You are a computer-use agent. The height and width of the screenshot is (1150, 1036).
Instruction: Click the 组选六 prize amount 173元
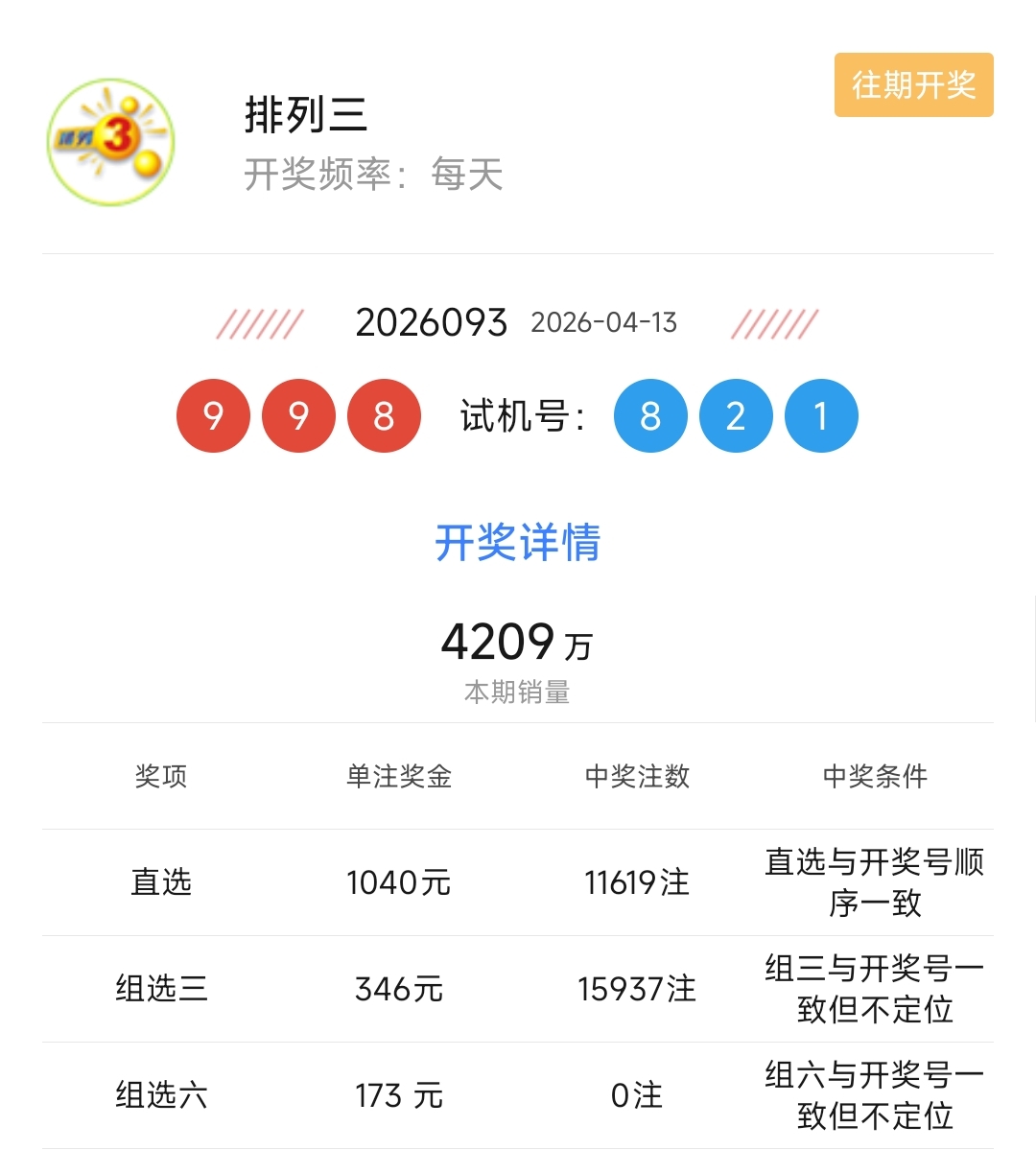coord(399,1095)
